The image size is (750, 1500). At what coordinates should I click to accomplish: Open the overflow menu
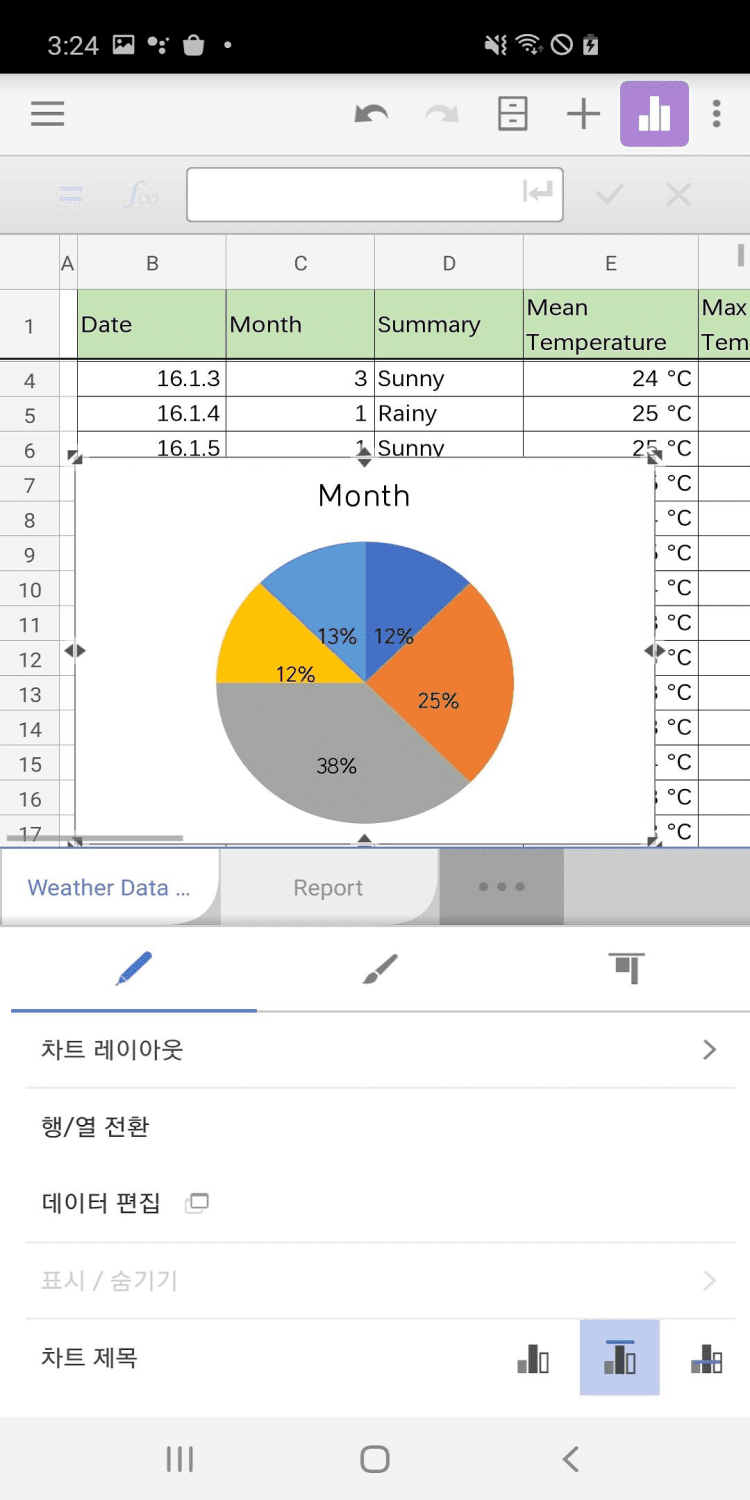(716, 114)
